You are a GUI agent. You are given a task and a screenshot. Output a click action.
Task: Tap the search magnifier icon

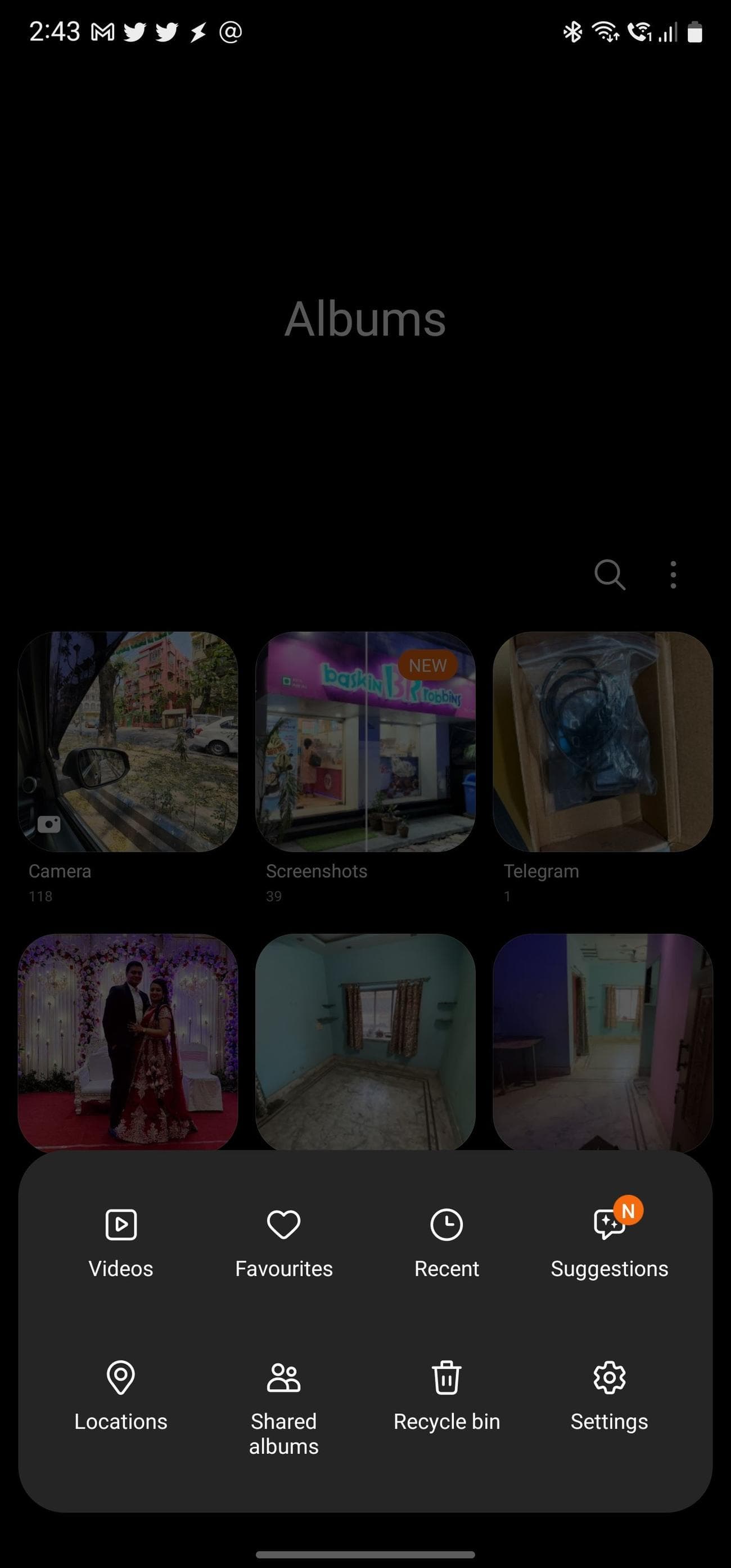tap(610, 574)
